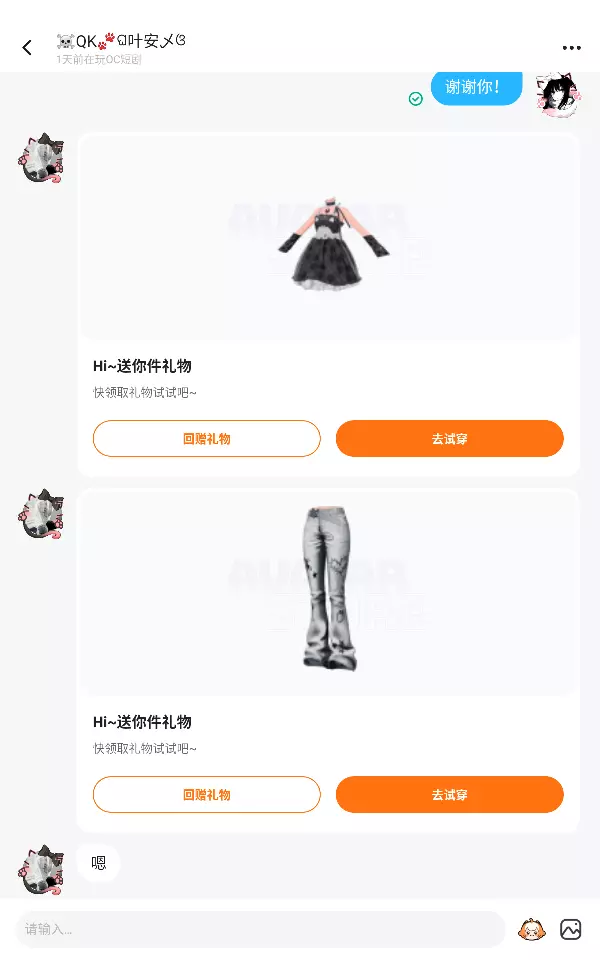View sender's avatar beside the dress gift
Screen dimensions: 600x960
(41, 159)
